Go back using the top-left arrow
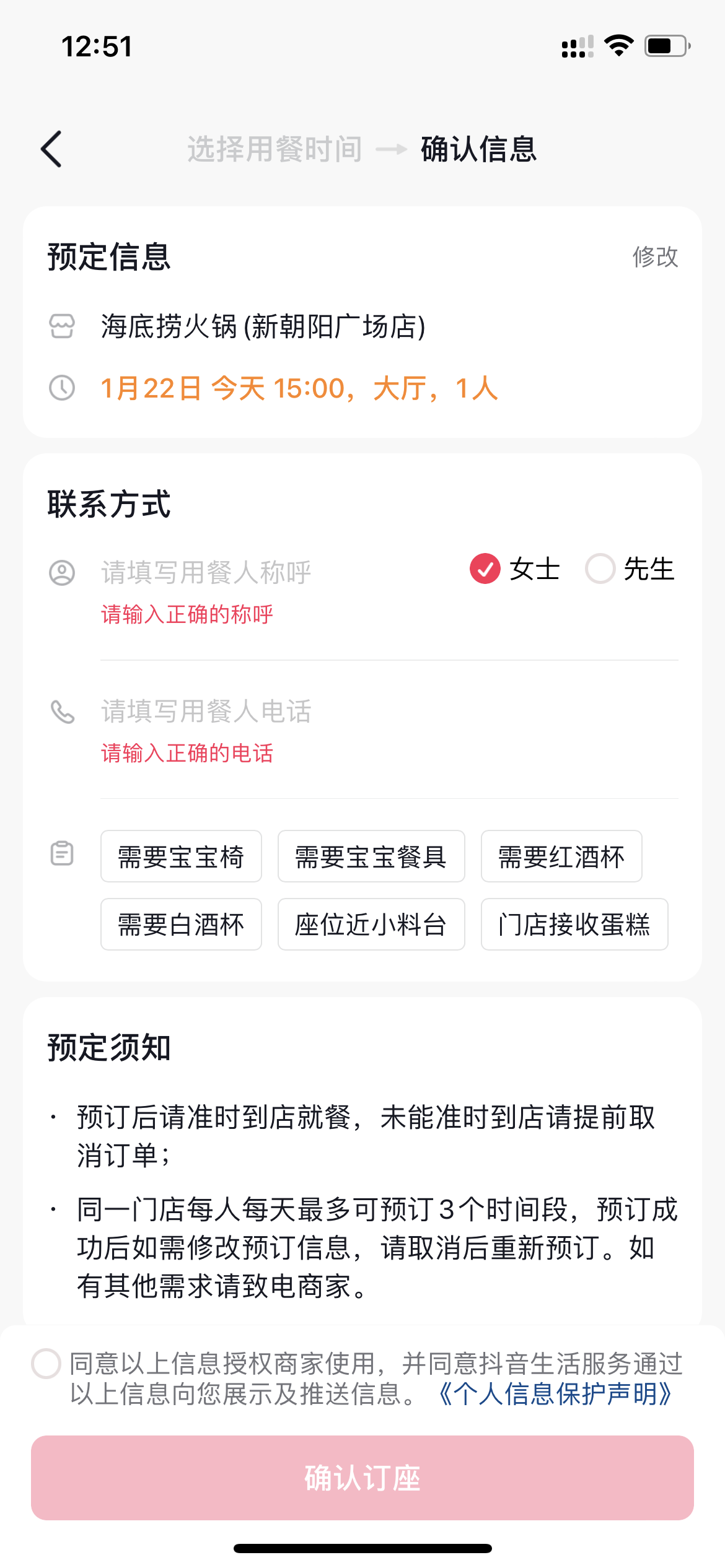Screen dimensions: 725x1568 click(52, 149)
